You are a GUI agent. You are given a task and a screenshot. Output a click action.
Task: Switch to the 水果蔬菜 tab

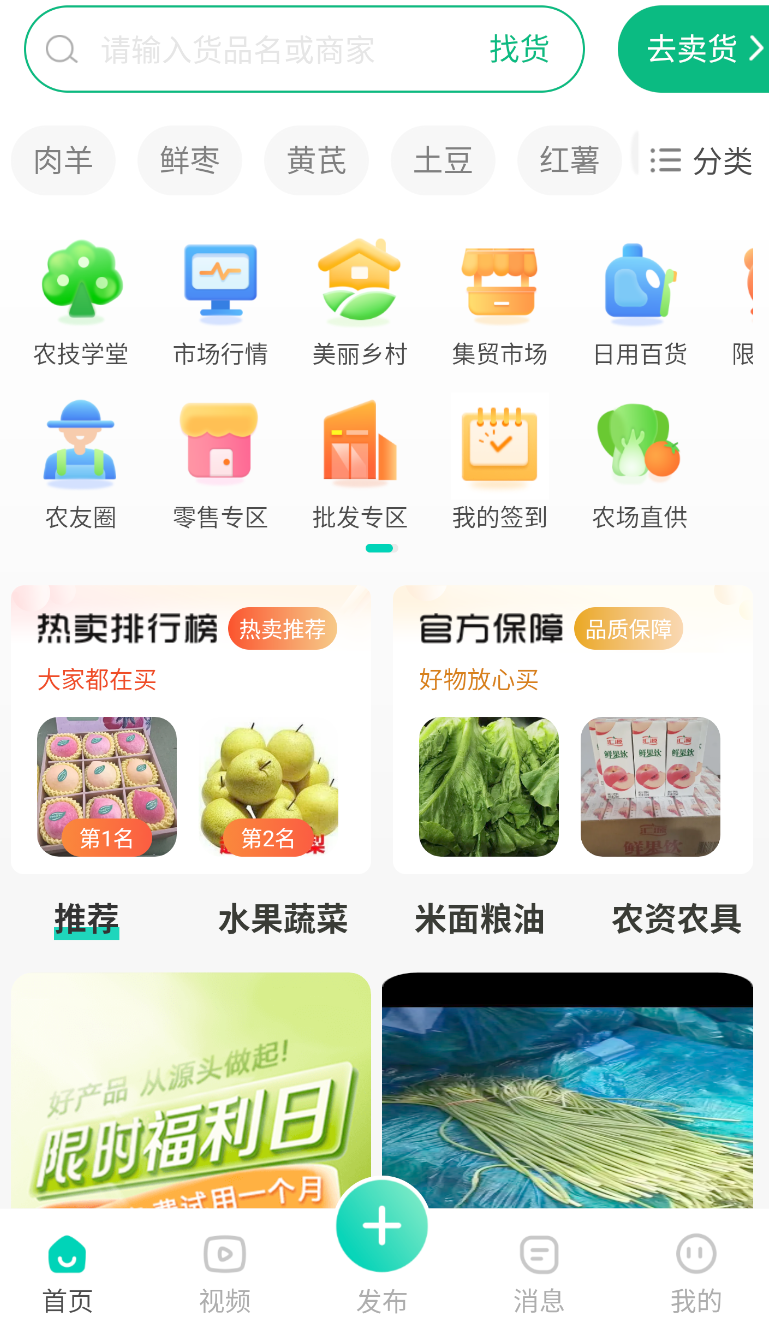[x=283, y=919]
